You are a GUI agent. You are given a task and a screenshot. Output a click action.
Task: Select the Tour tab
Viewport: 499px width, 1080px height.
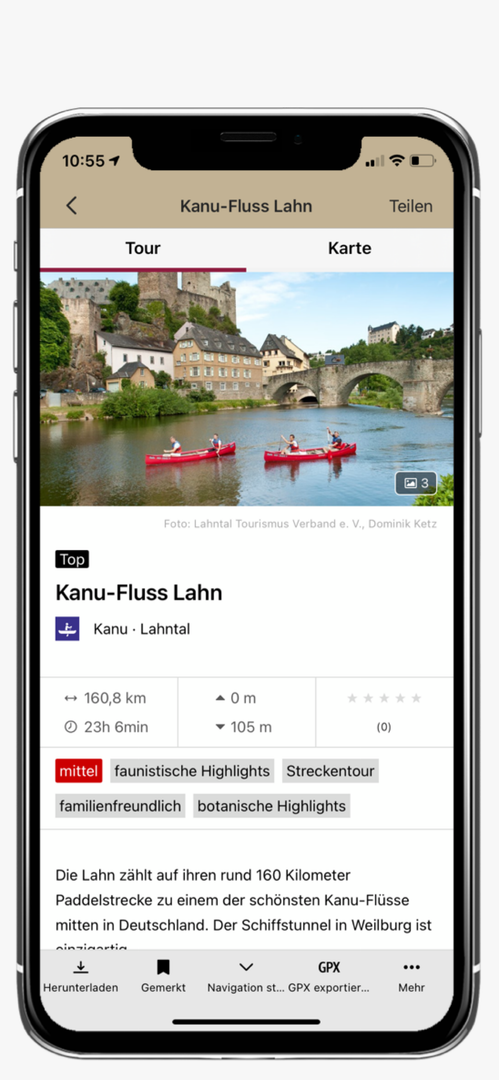click(x=143, y=248)
